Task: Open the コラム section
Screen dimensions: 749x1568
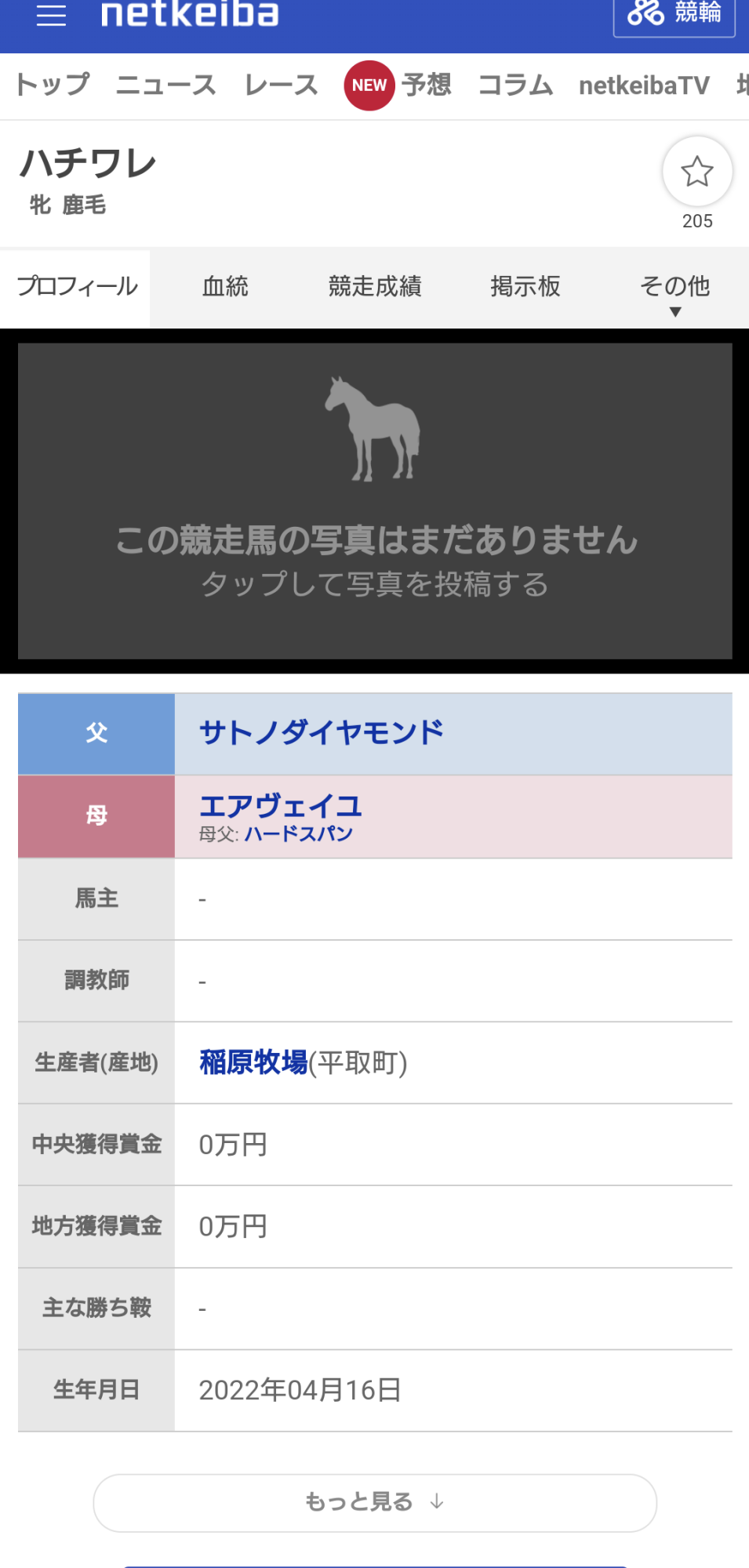Action: pos(515,85)
